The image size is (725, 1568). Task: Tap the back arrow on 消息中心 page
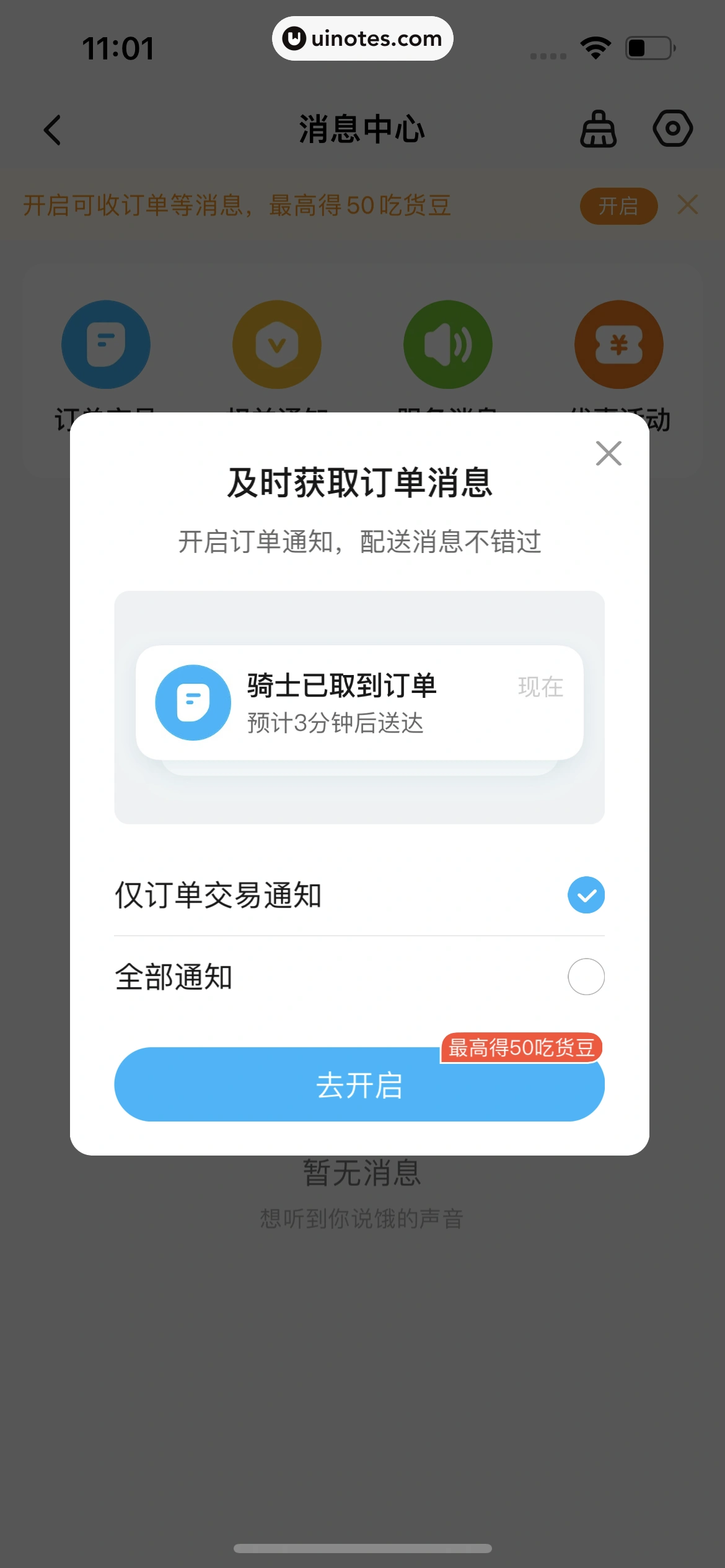[52, 129]
